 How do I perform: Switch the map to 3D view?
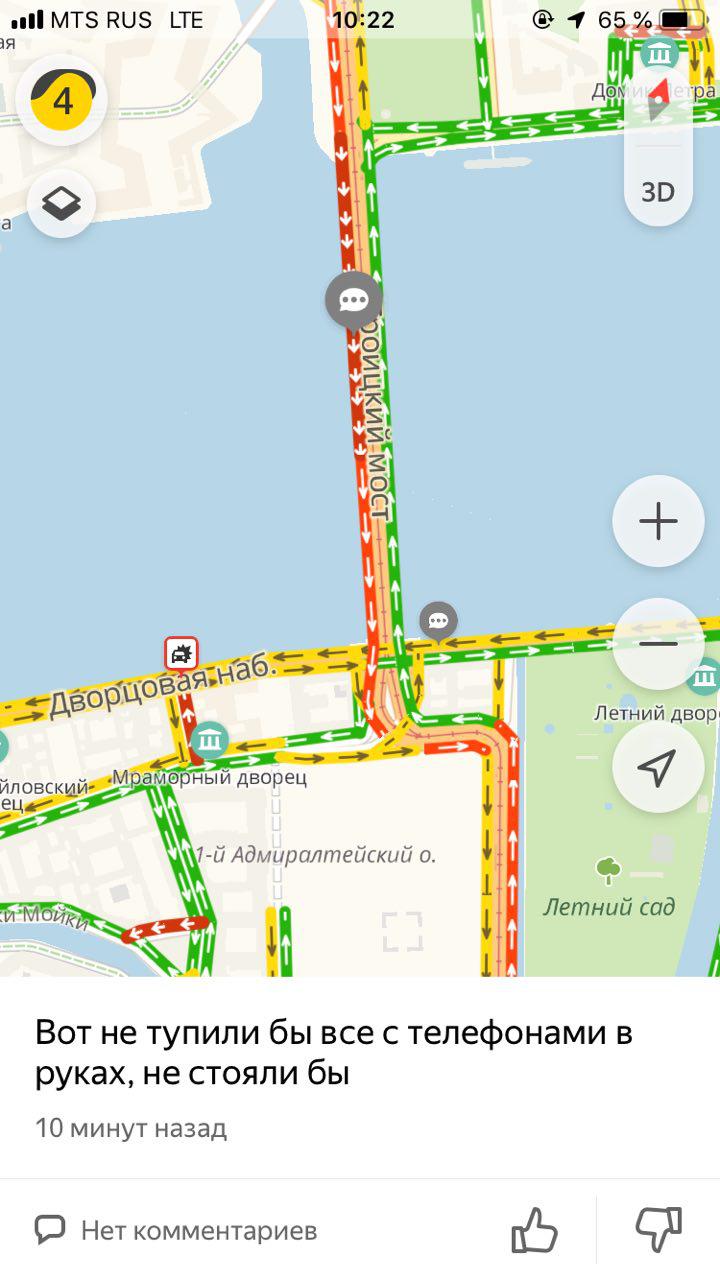click(658, 192)
